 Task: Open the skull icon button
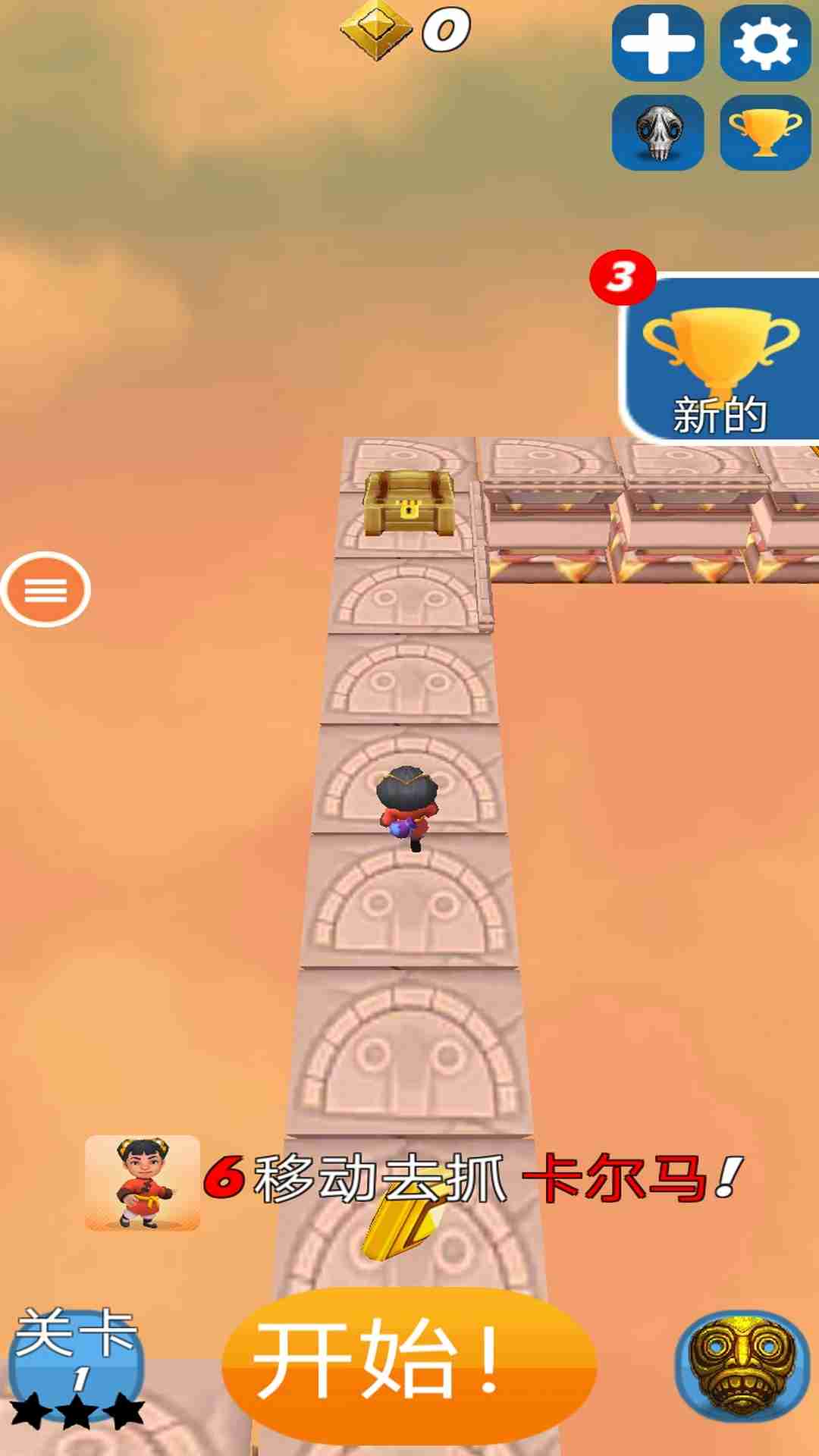pyautogui.click(x=657, y=133)
